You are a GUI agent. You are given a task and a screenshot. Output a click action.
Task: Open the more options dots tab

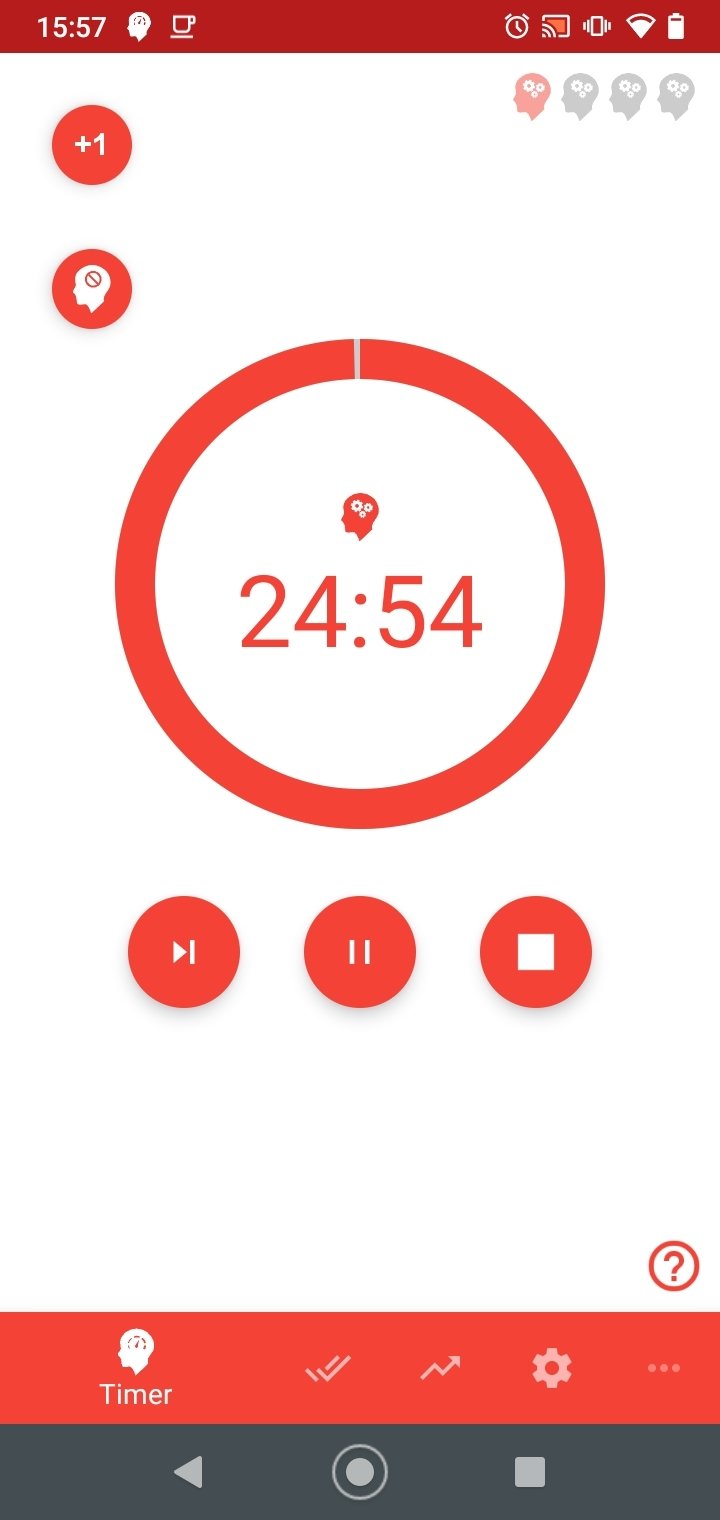tap(664, 1368)
